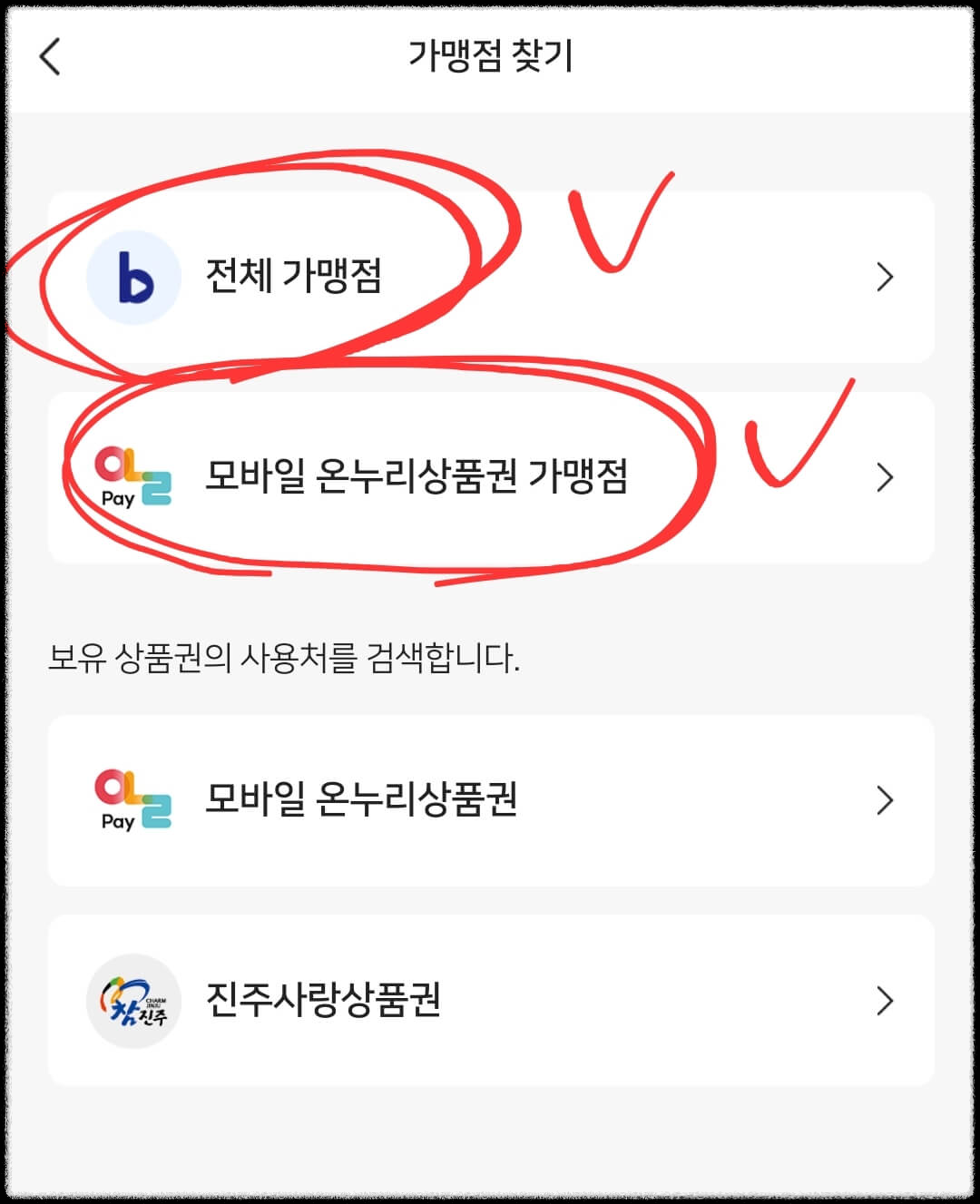Open the 모바일 온누리상품권 가맹점 list item
The height and width of the screenshot is (1204, 980).
(x=417, y=476)
